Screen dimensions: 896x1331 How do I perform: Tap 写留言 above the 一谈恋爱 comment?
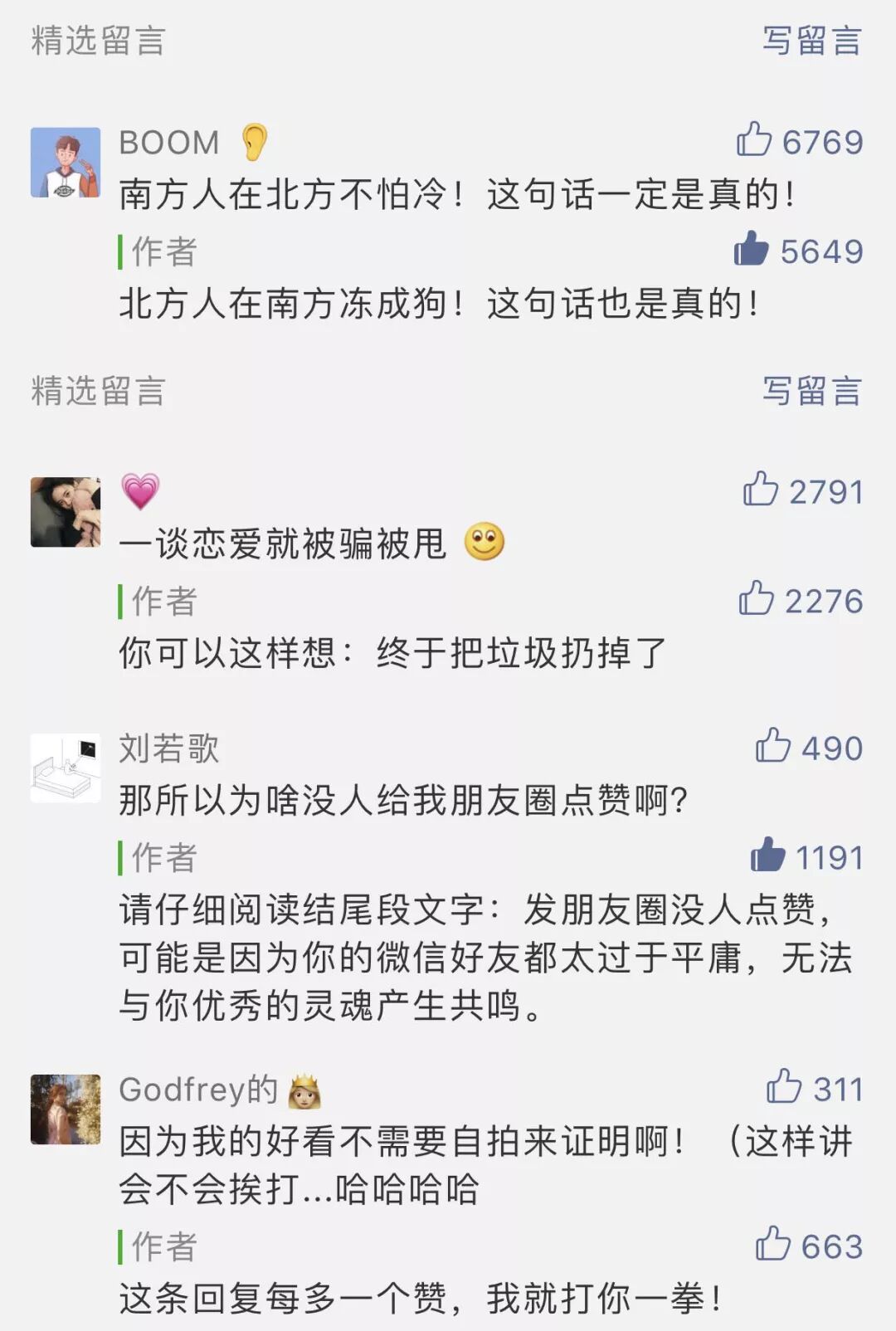(811, 391)
